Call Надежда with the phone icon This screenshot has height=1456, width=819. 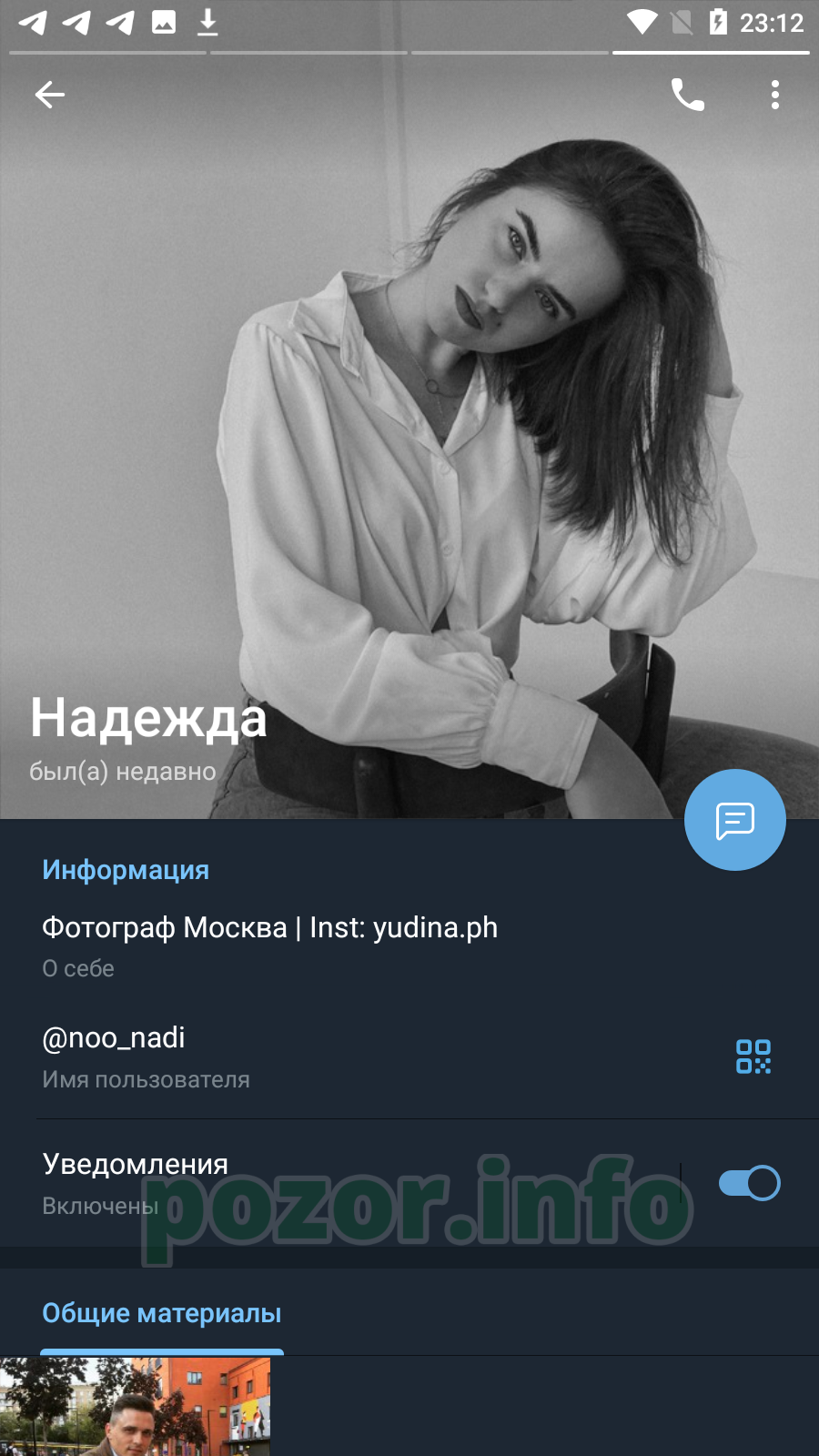pyautogui.click(x=688, y=95)
